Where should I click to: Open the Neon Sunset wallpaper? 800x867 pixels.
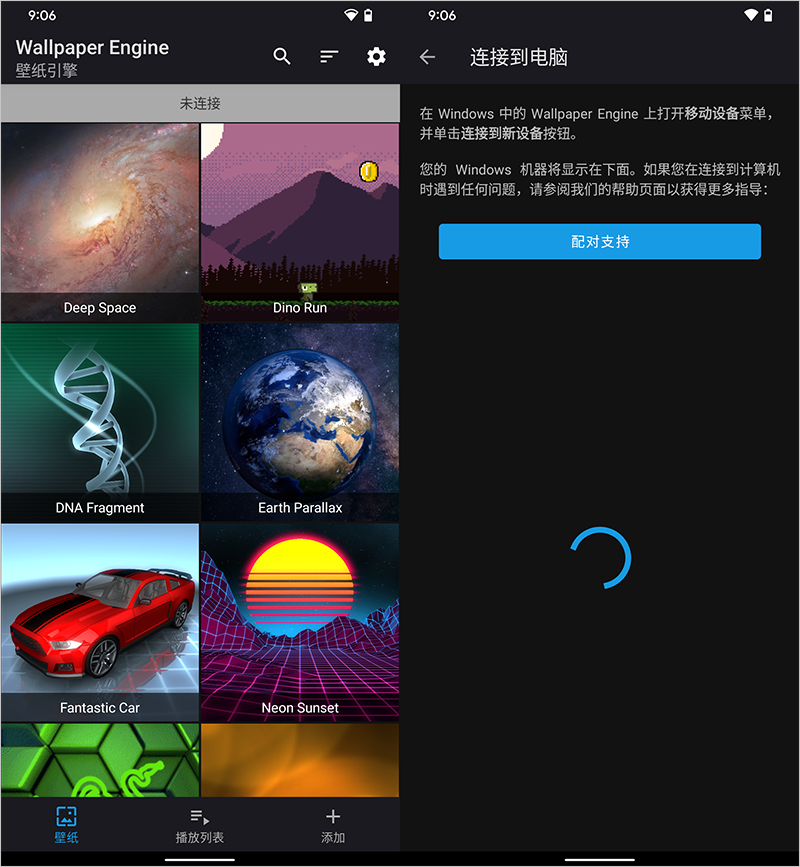300,620
